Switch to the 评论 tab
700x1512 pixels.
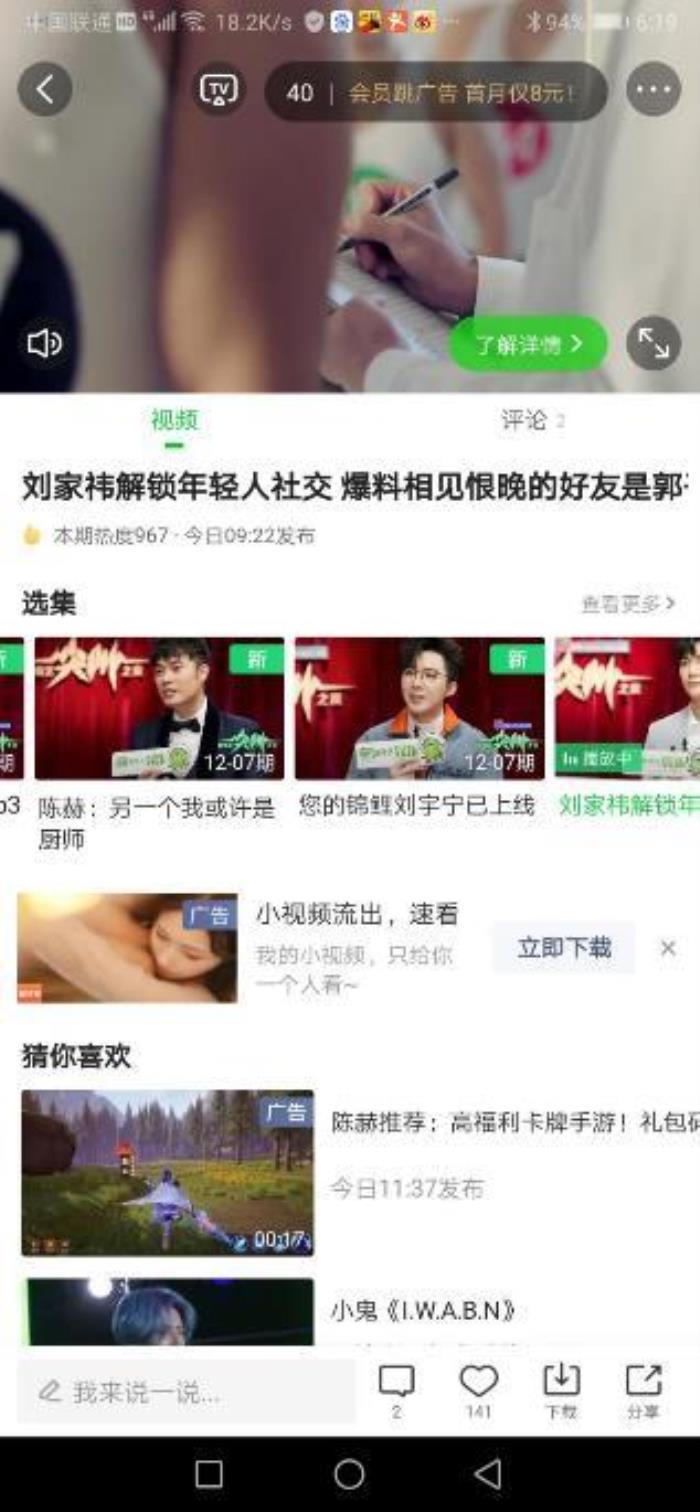(525, 421)
